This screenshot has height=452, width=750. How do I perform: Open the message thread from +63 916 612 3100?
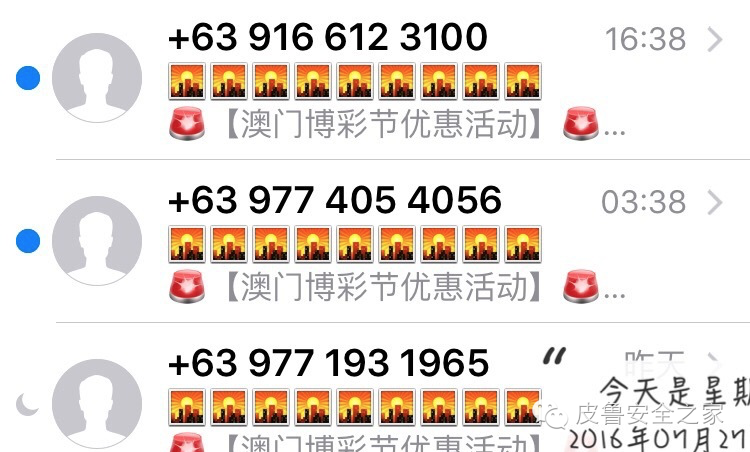point(400,80)
